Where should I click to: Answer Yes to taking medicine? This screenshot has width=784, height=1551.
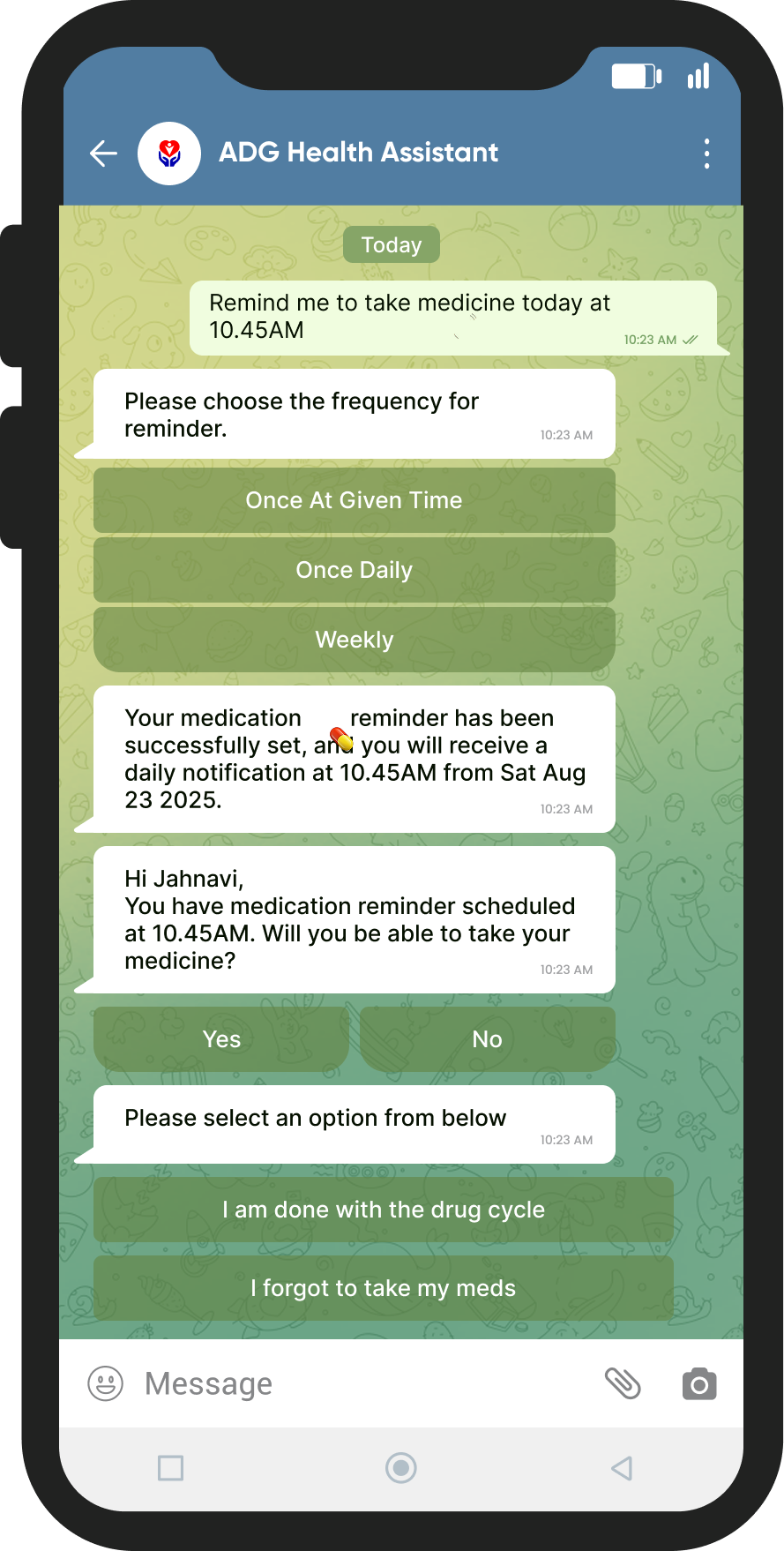(x=221, y=1039)
